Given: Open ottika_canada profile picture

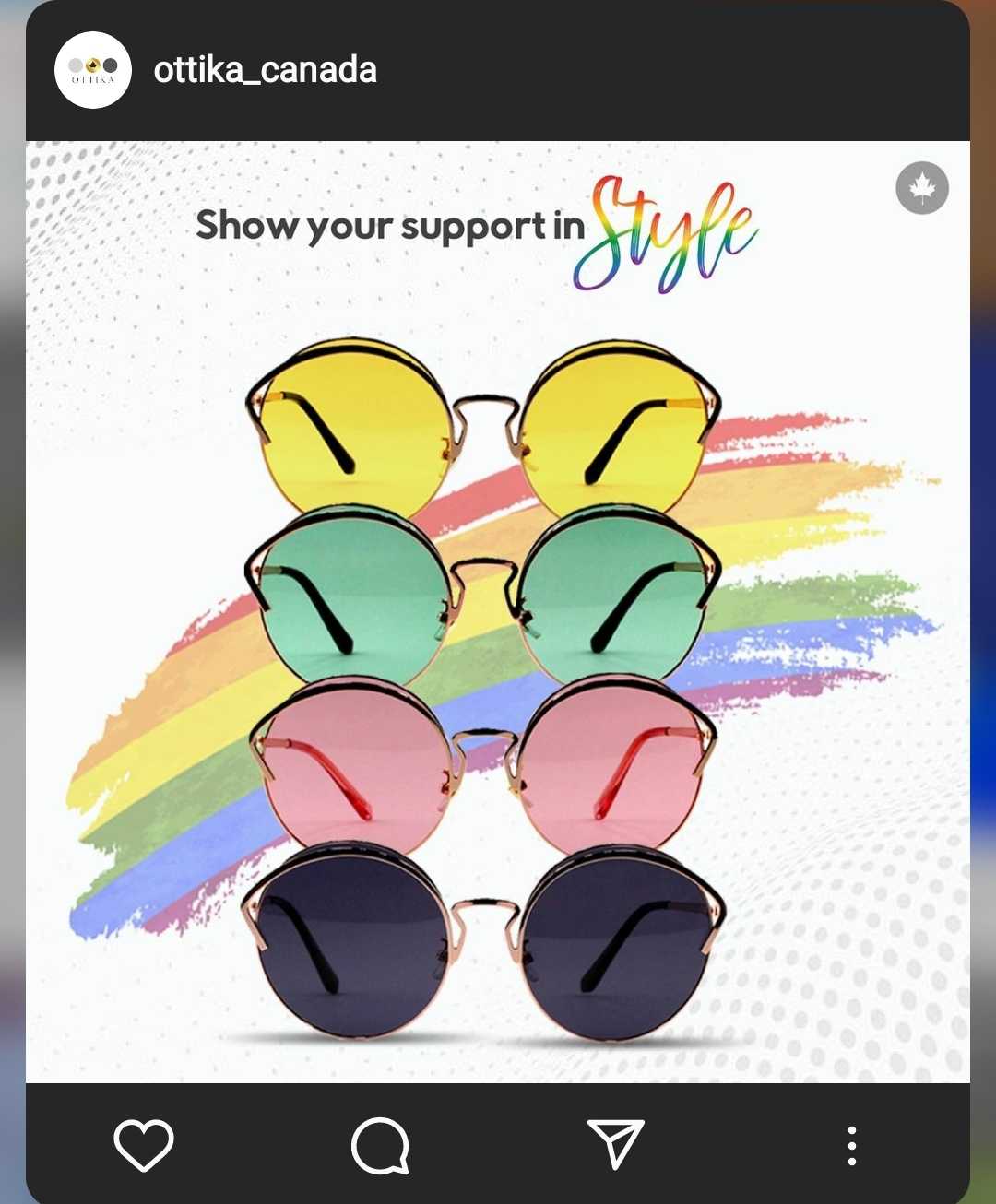Looking at the screenshot, I should (93, 70).
